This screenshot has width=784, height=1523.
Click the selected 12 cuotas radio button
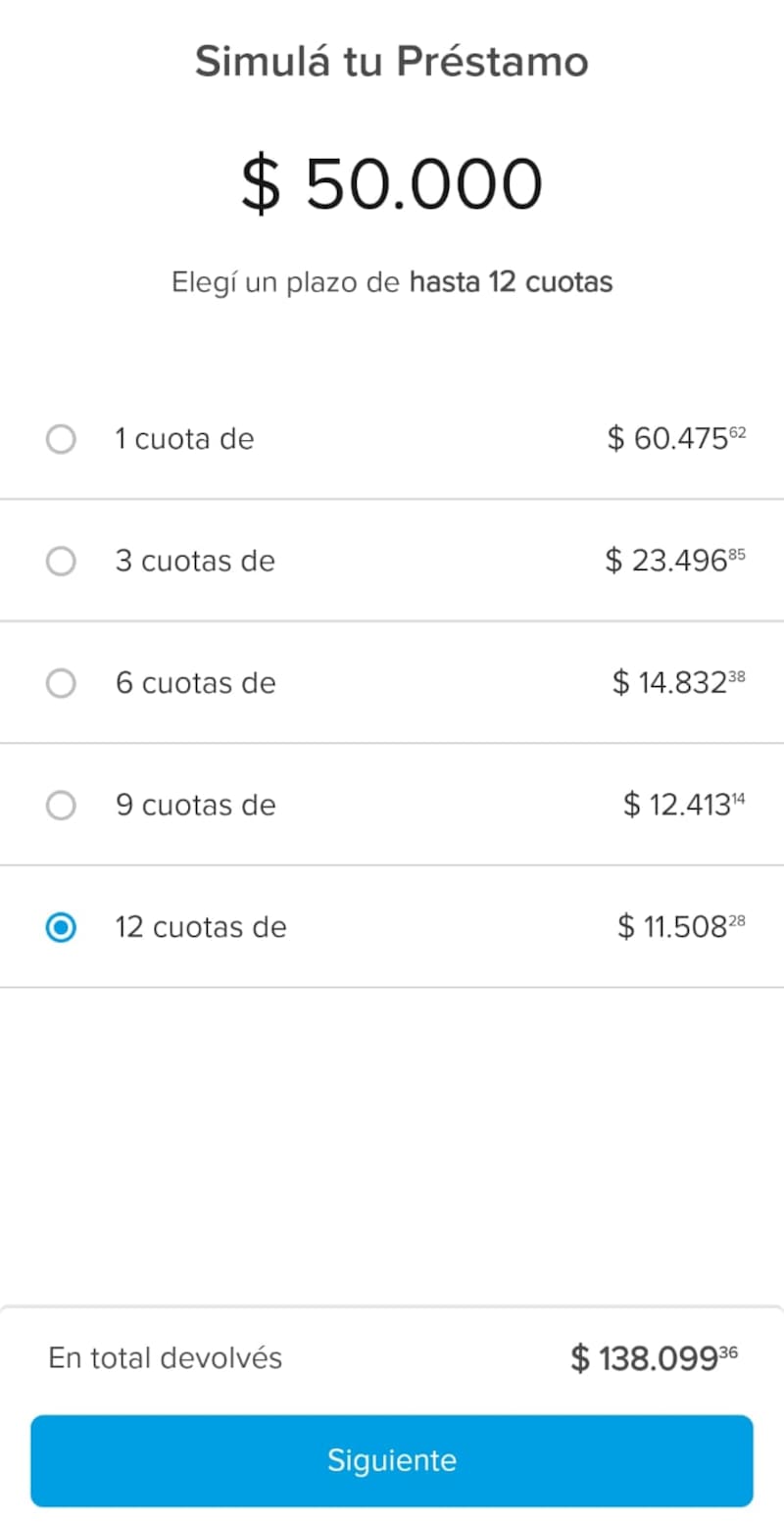coord(61,926)
